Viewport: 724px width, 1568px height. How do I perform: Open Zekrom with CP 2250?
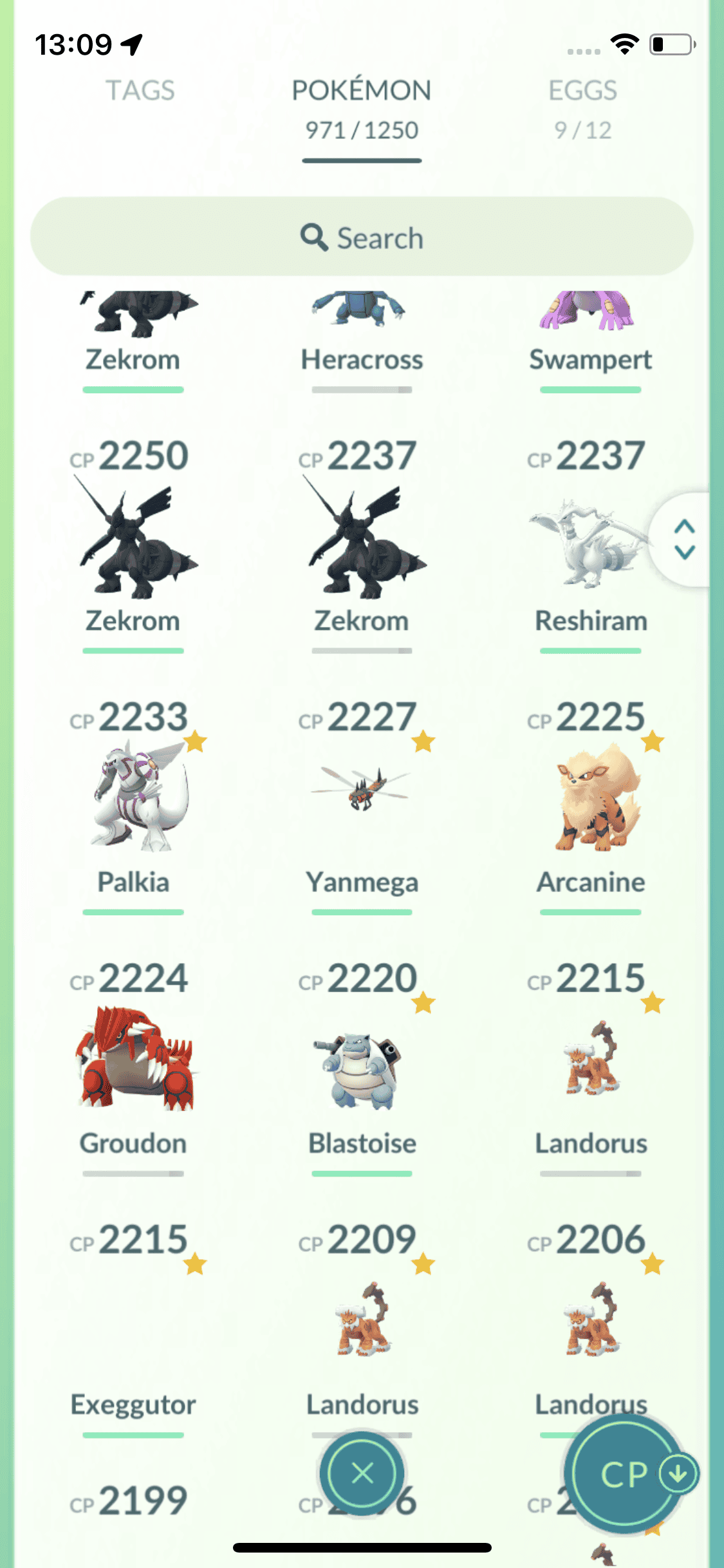pyautogui.click(x=133, y=541)
